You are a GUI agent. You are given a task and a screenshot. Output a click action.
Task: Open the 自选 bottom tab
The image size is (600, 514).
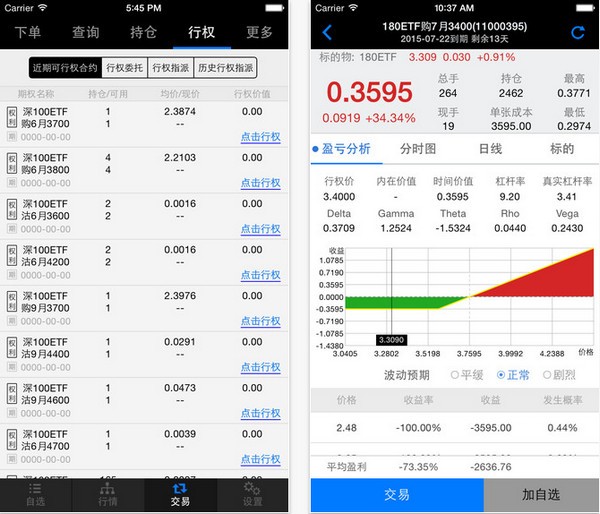(x=35, y=495)
